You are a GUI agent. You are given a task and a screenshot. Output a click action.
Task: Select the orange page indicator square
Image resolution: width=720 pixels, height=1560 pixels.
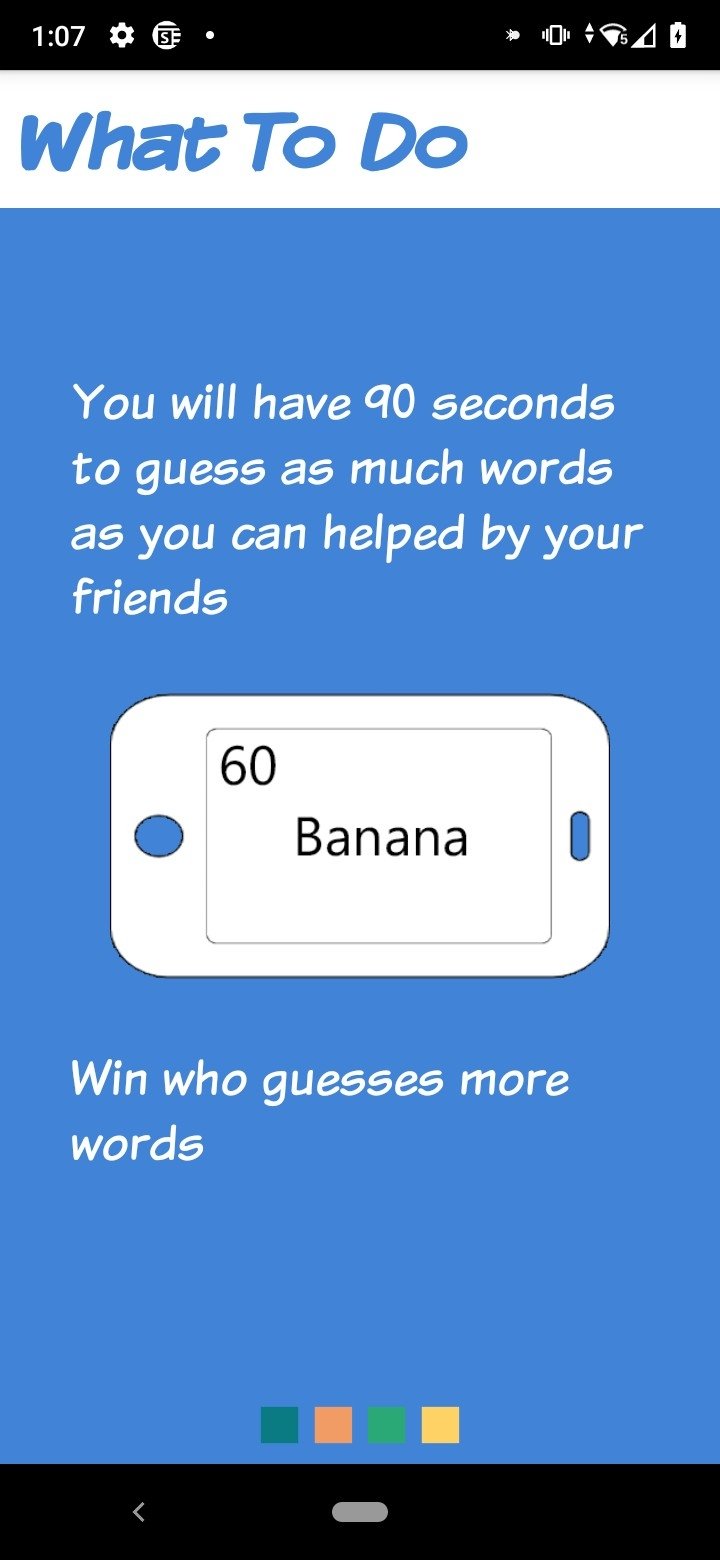click(333, 1424)
